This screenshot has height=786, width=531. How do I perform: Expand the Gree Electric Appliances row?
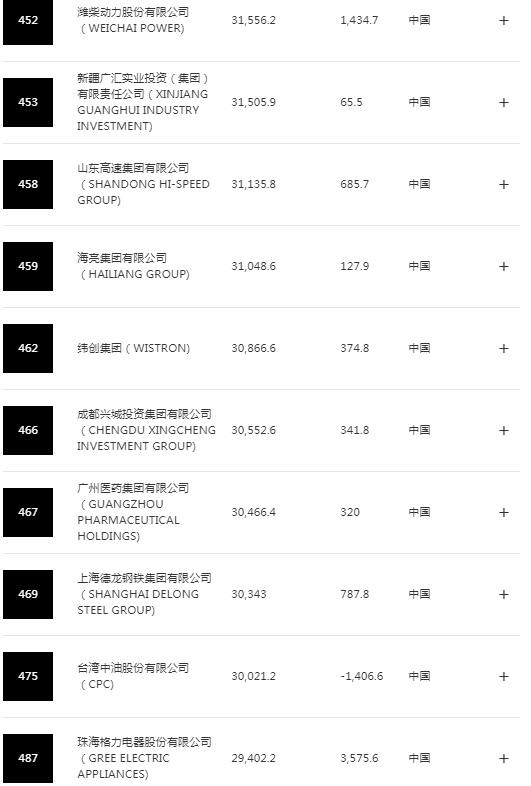click(x=504, y=758)
